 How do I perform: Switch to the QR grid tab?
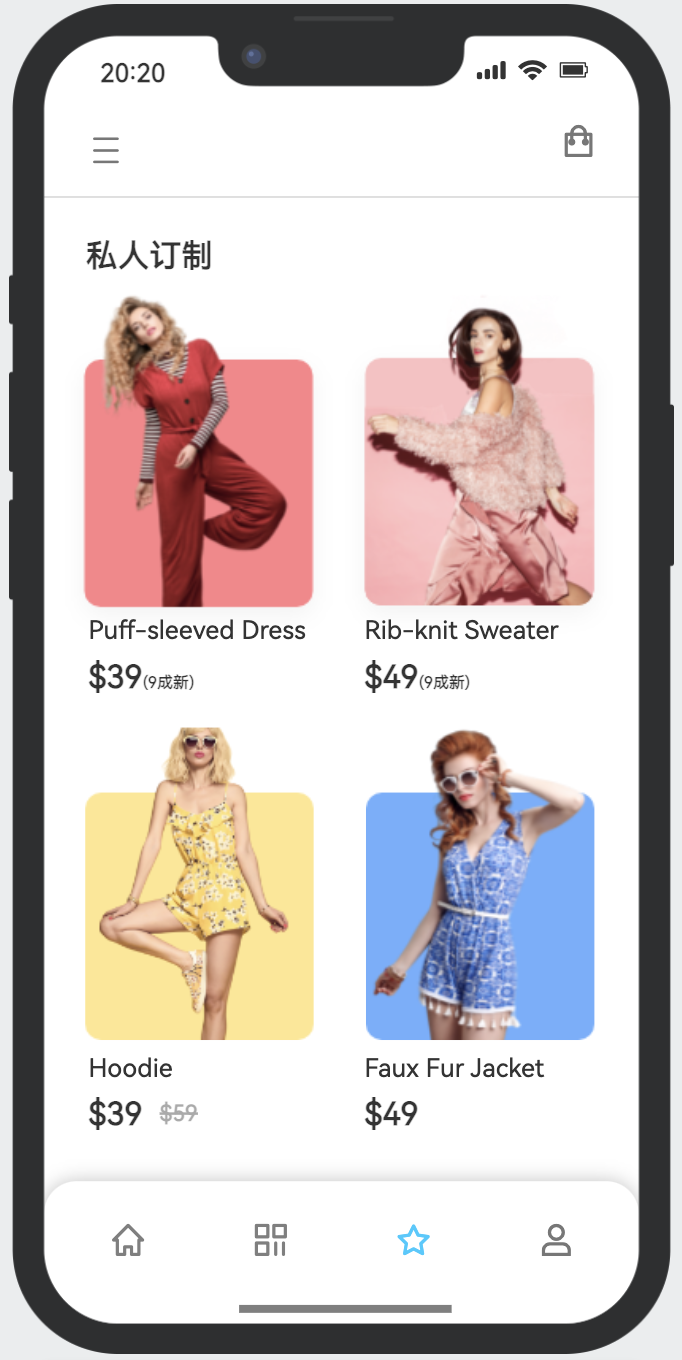(x=270, y=1240)
